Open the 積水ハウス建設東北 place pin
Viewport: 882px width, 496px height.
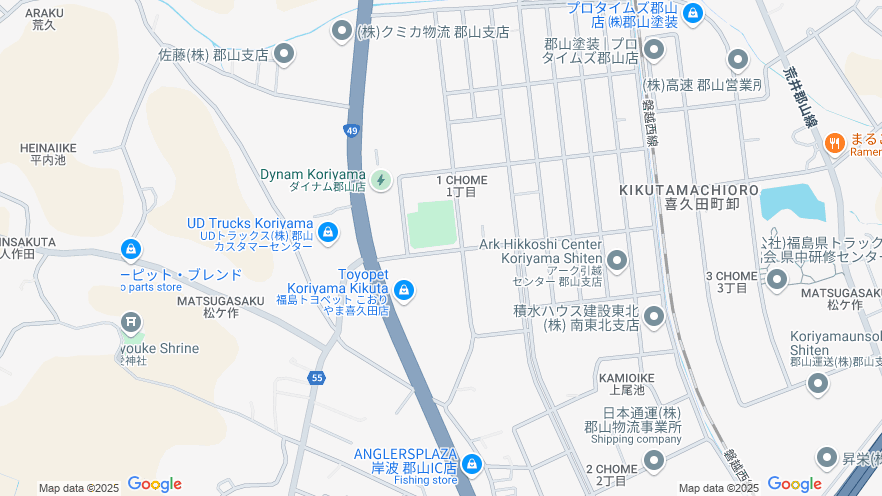[x=654, y=318]
